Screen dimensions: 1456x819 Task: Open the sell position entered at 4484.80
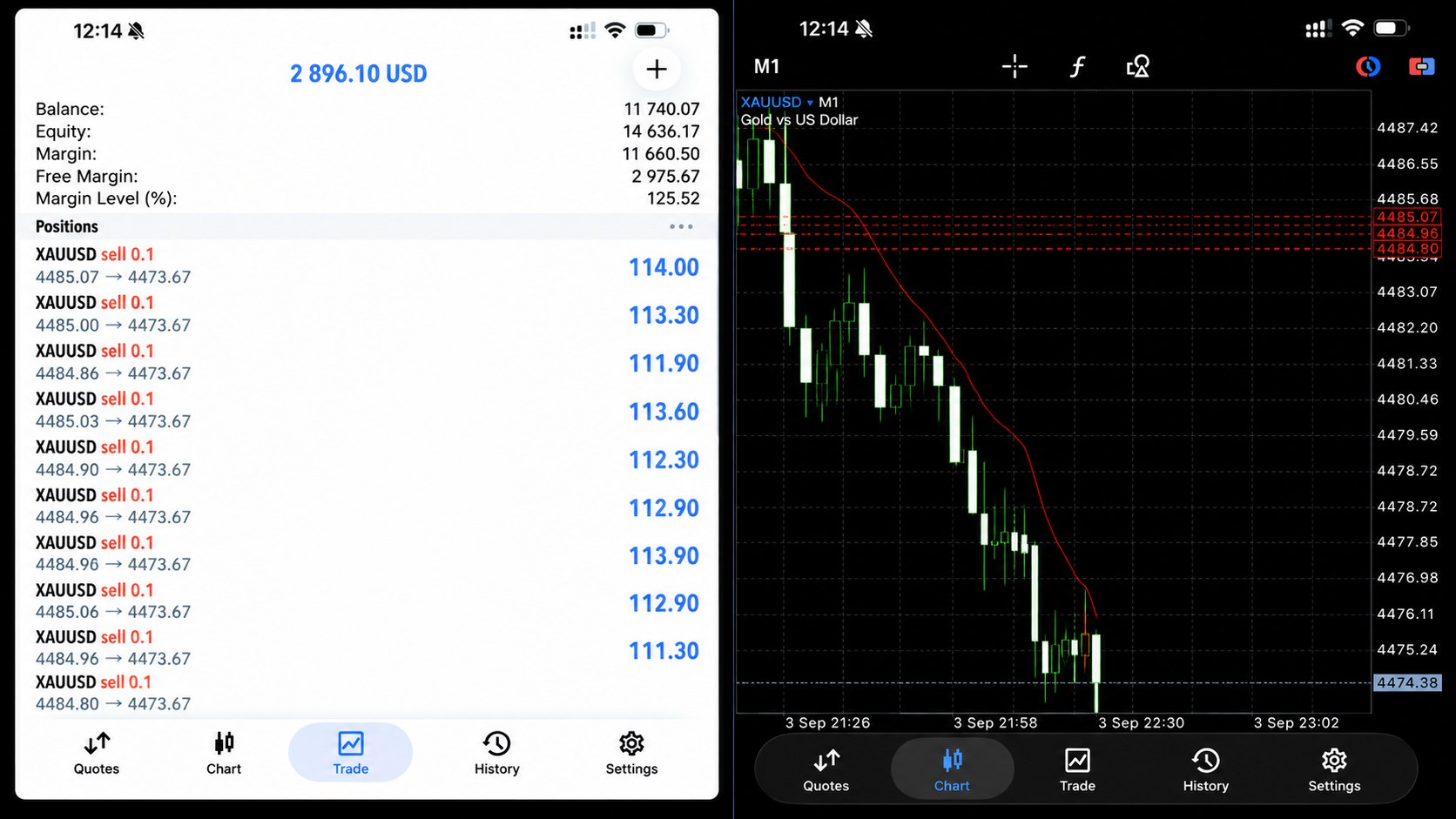[x=367, y=693]
